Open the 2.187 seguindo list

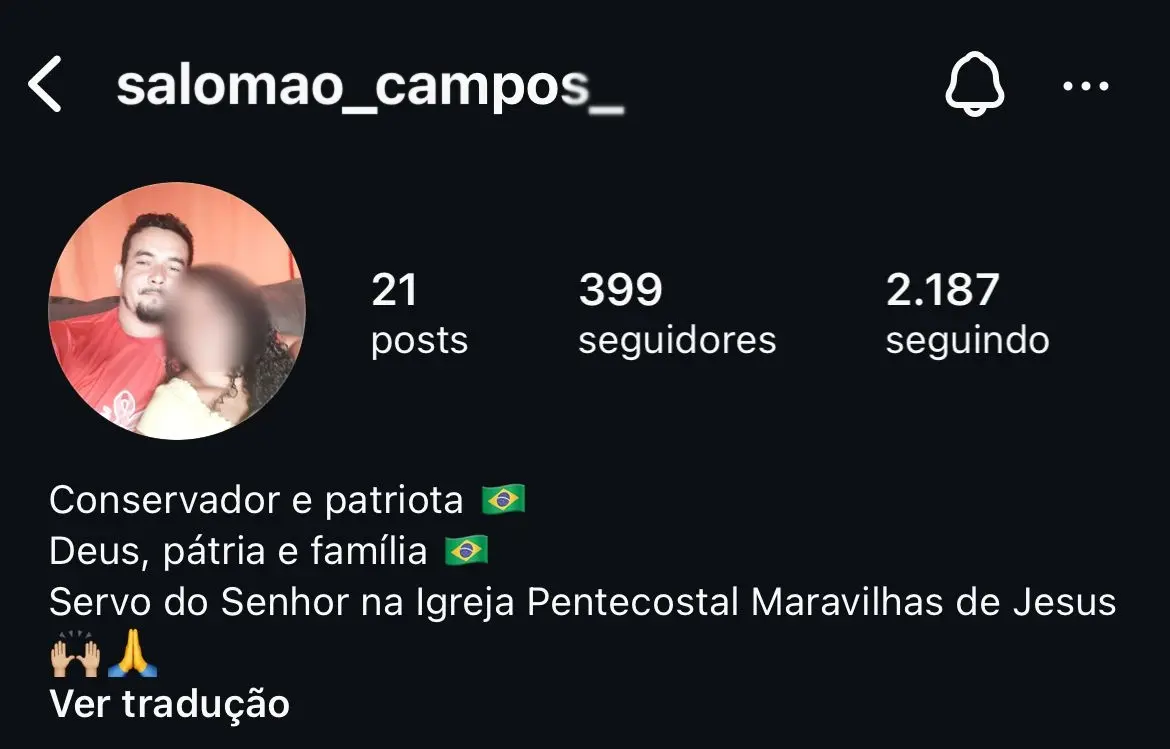pyautogui.click(x=967, y=314)
